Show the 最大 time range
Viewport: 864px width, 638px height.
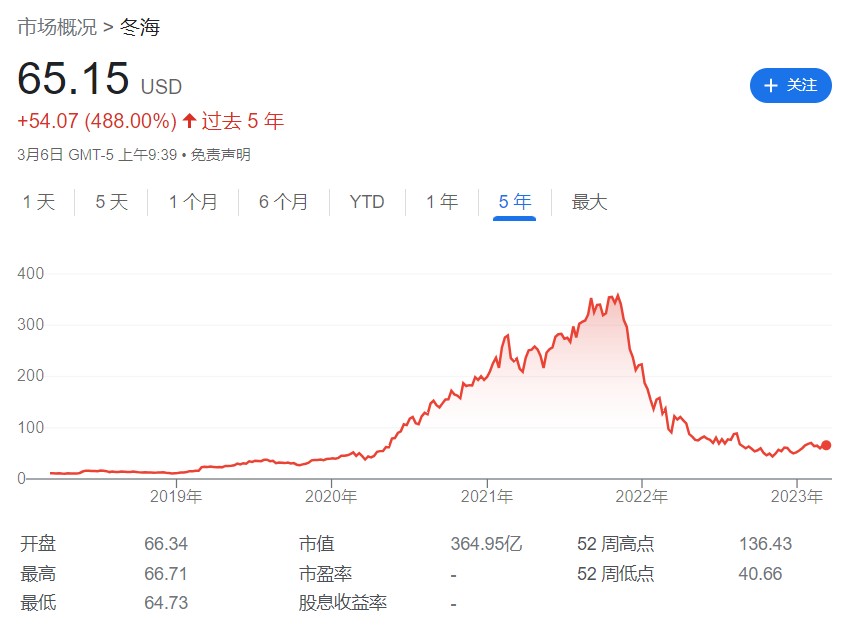pos(589,202)
